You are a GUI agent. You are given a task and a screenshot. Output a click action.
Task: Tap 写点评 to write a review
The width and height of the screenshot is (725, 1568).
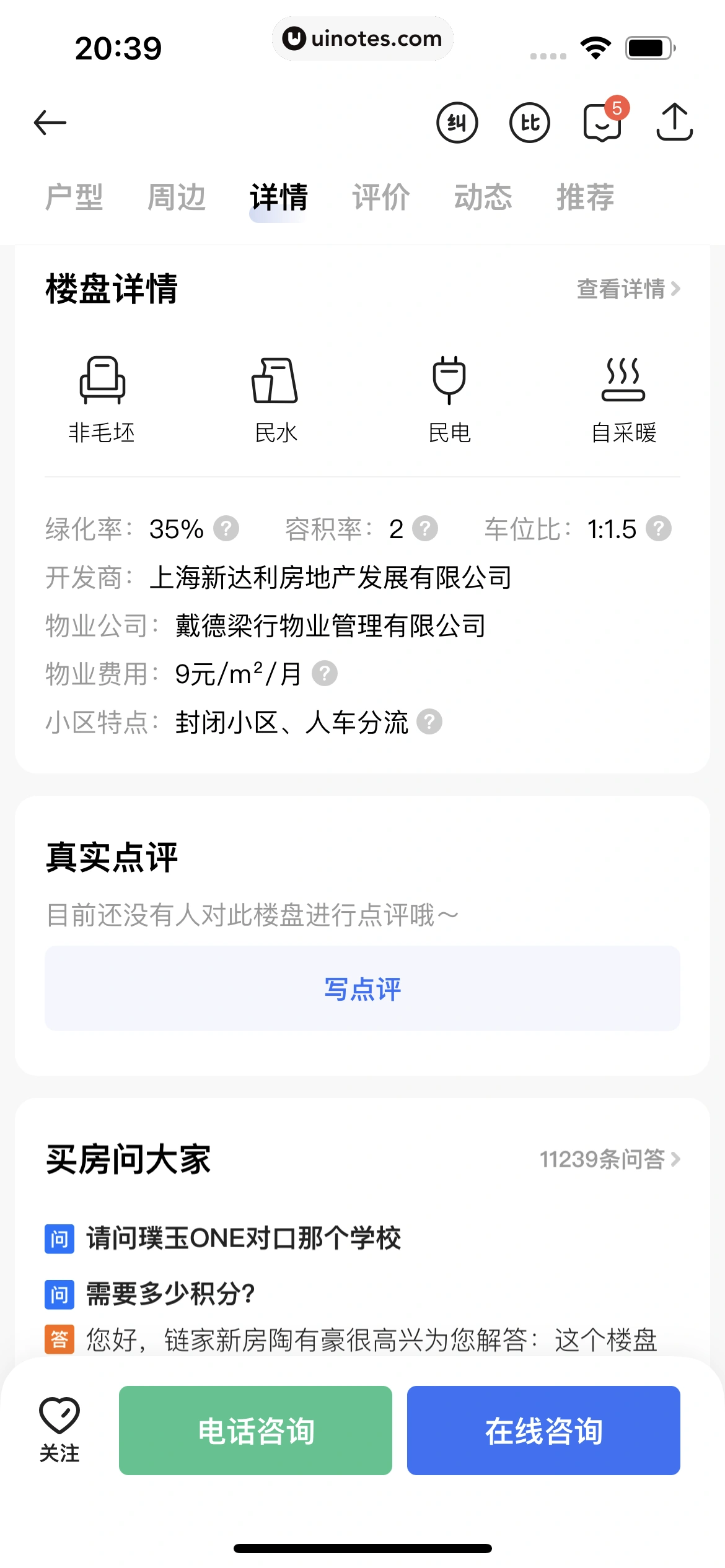[x=362, y=988]
